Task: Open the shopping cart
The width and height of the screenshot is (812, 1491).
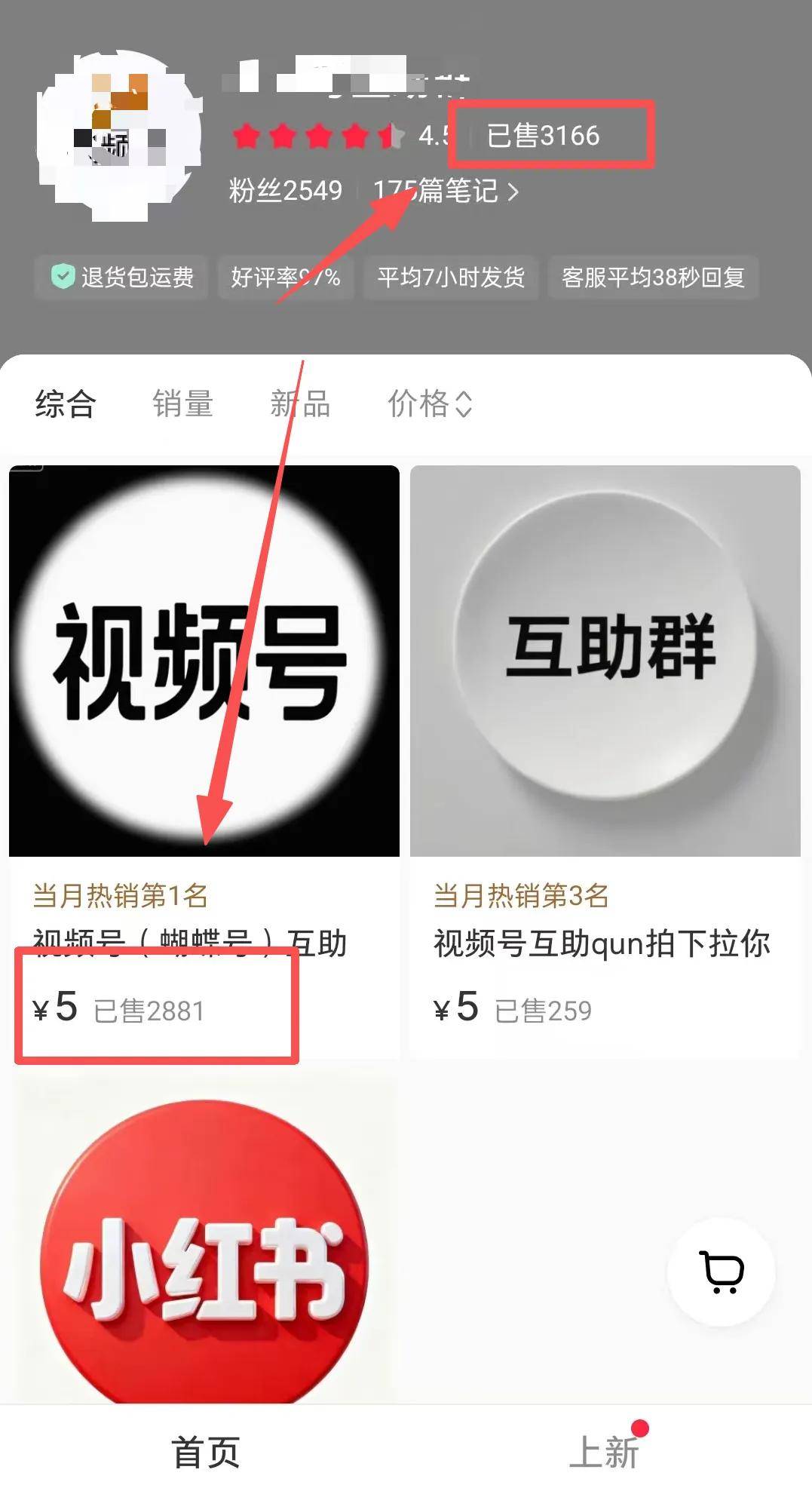Action: pos(722,1272)
